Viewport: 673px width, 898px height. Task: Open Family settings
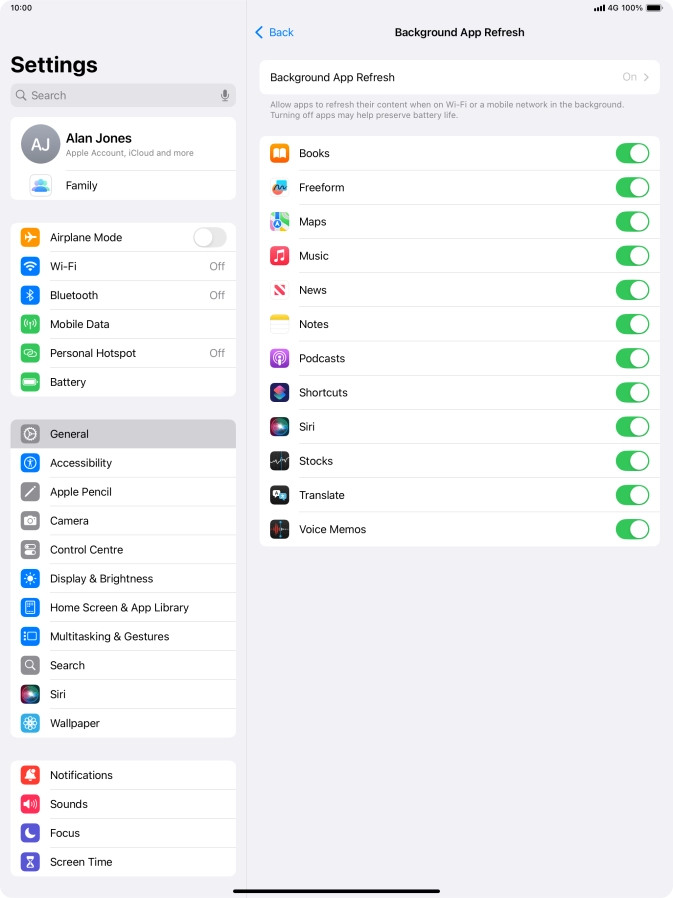point(123,185)
